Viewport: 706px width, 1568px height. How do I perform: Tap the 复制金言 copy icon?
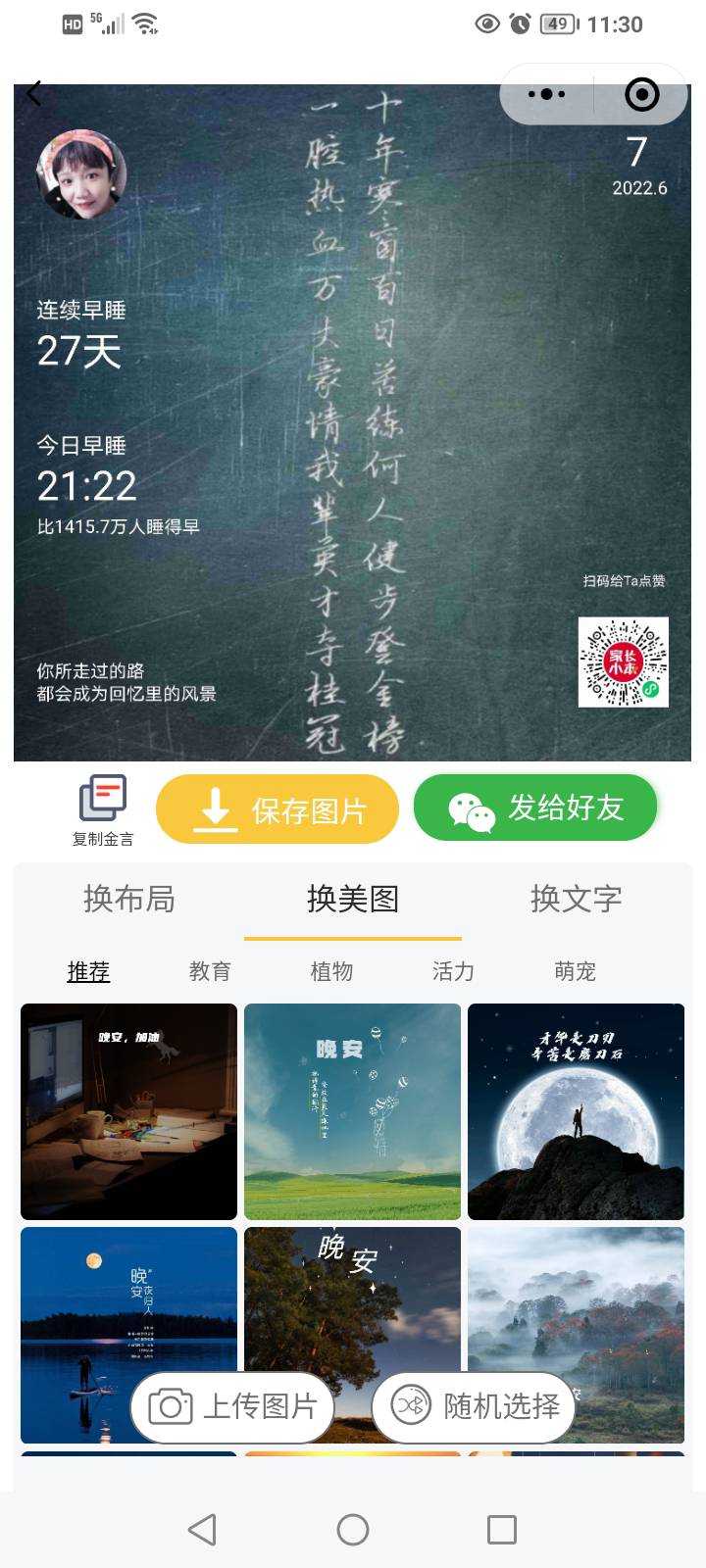tap(102, 799)
